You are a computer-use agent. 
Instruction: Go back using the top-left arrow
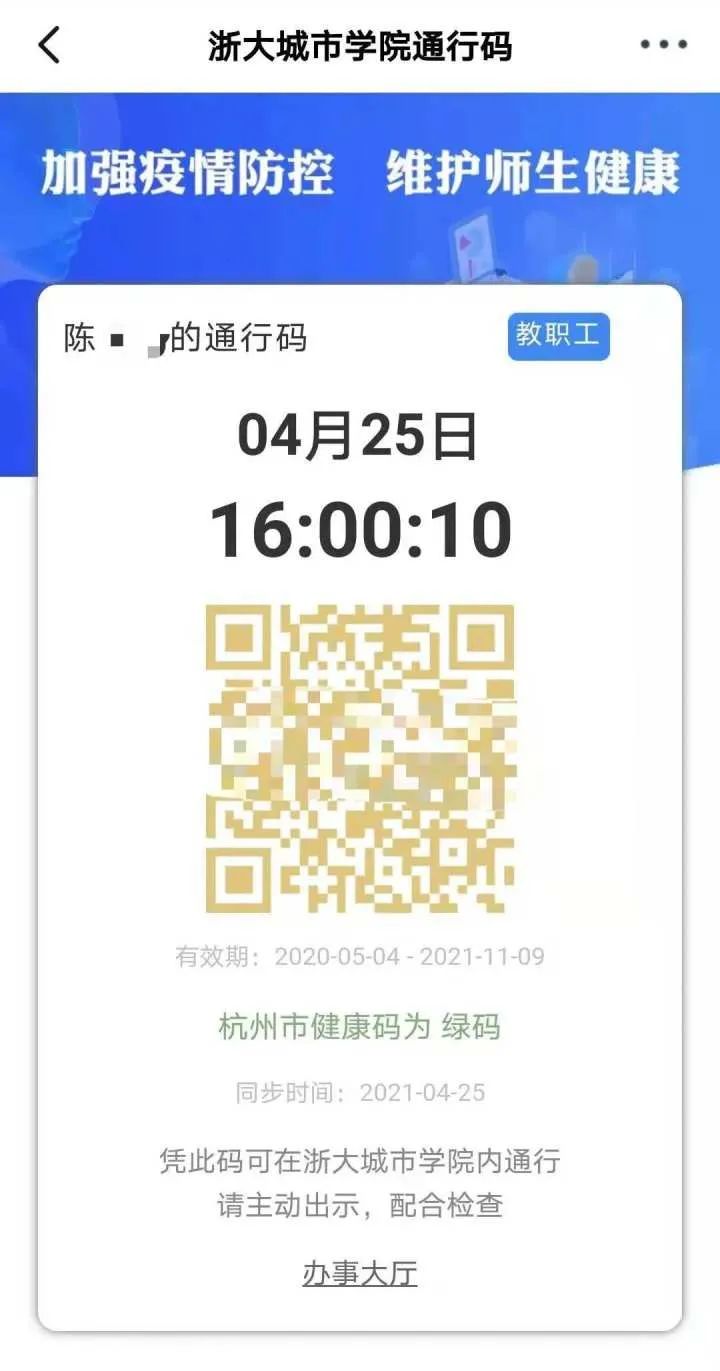(49, 45)
